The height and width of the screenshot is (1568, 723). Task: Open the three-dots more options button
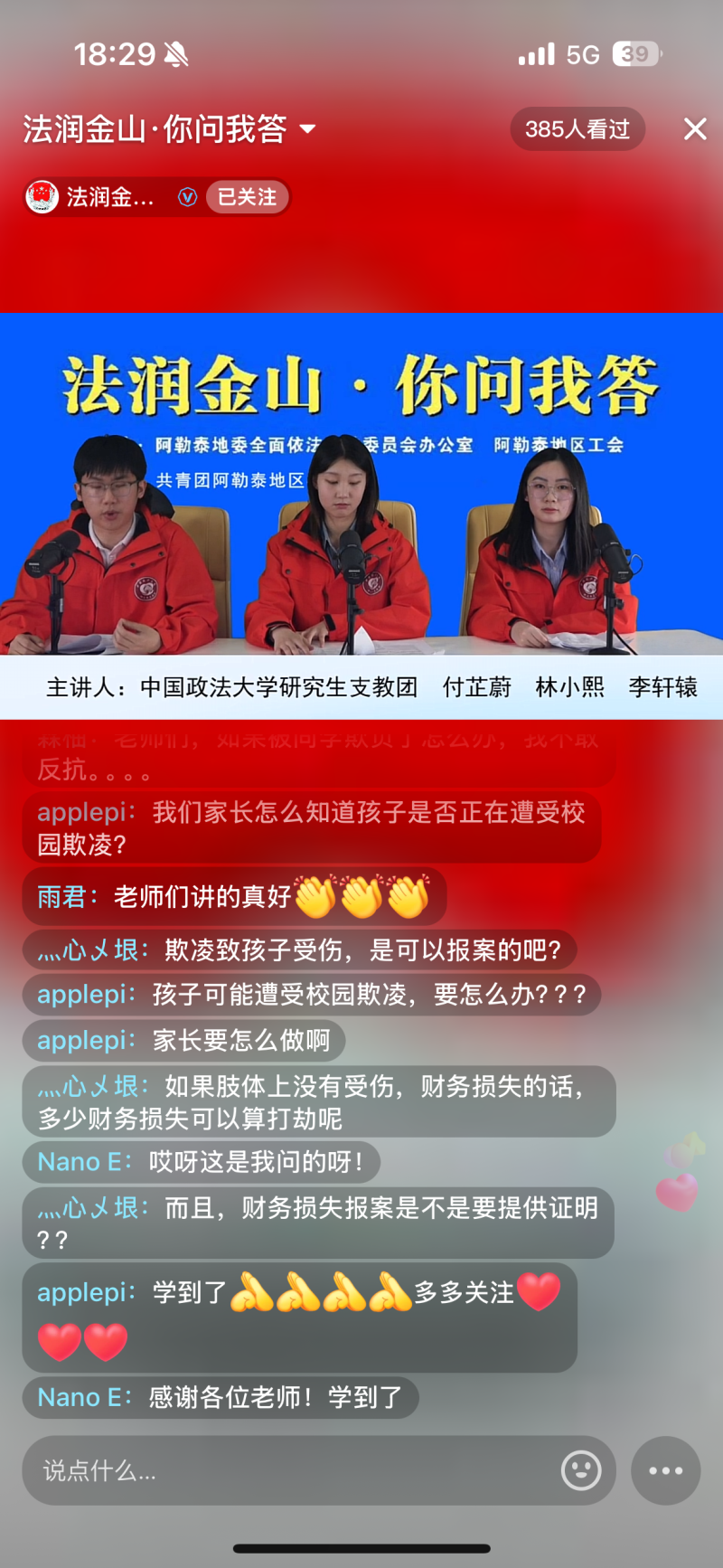[666, 1470]
